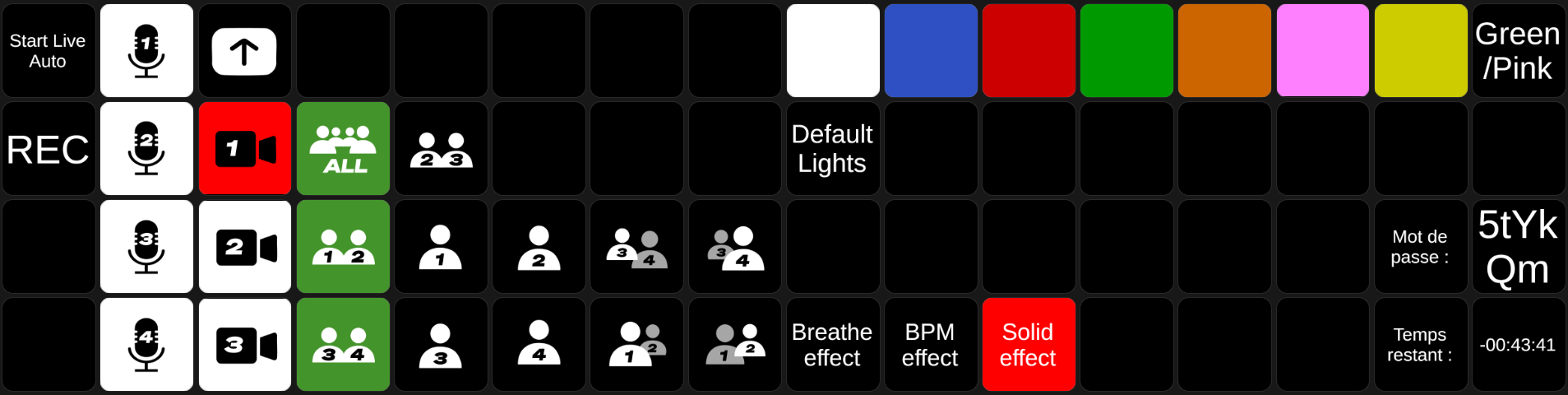
Task: Enable the BPM effect
Action: point(930,345)
